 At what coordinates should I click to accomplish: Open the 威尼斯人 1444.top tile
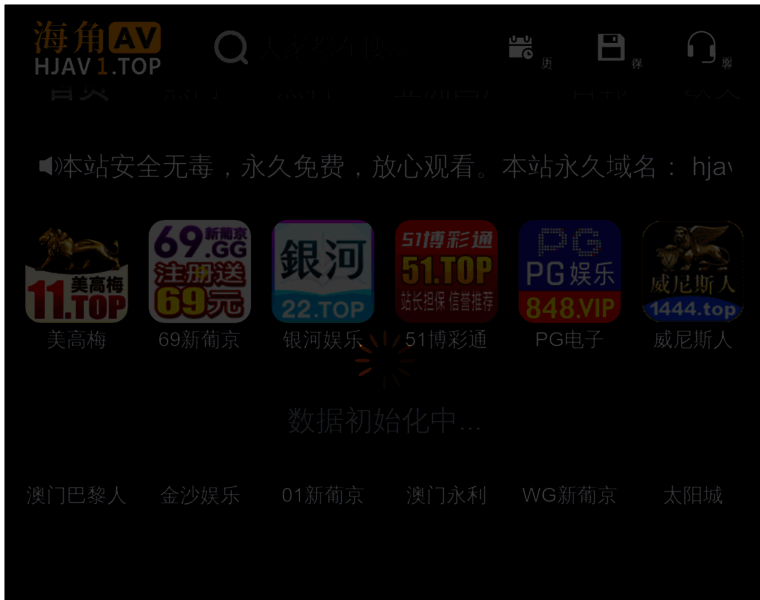click(692, 272)
